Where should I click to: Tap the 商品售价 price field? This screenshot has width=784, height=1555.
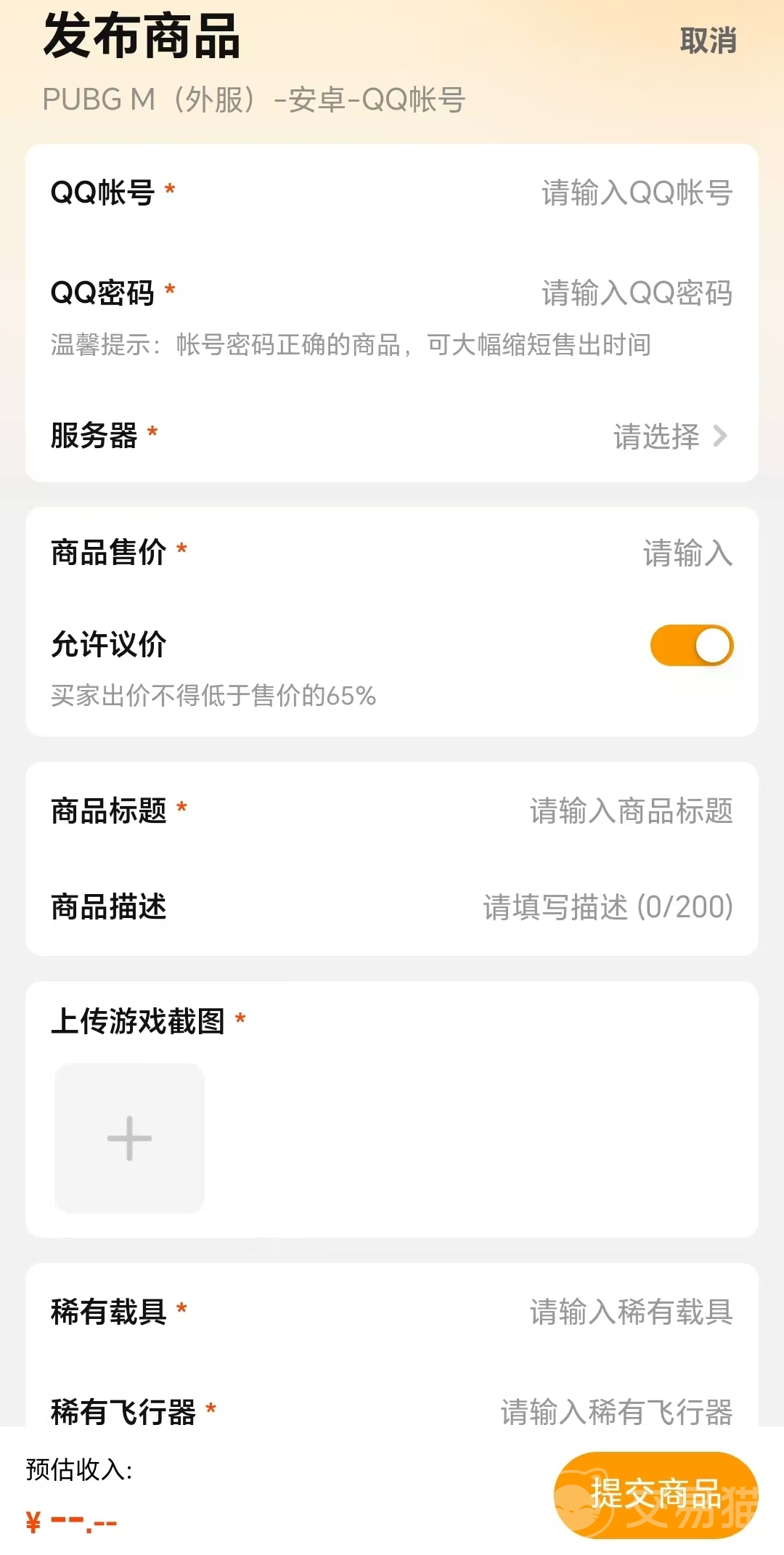tap(392, 553)
